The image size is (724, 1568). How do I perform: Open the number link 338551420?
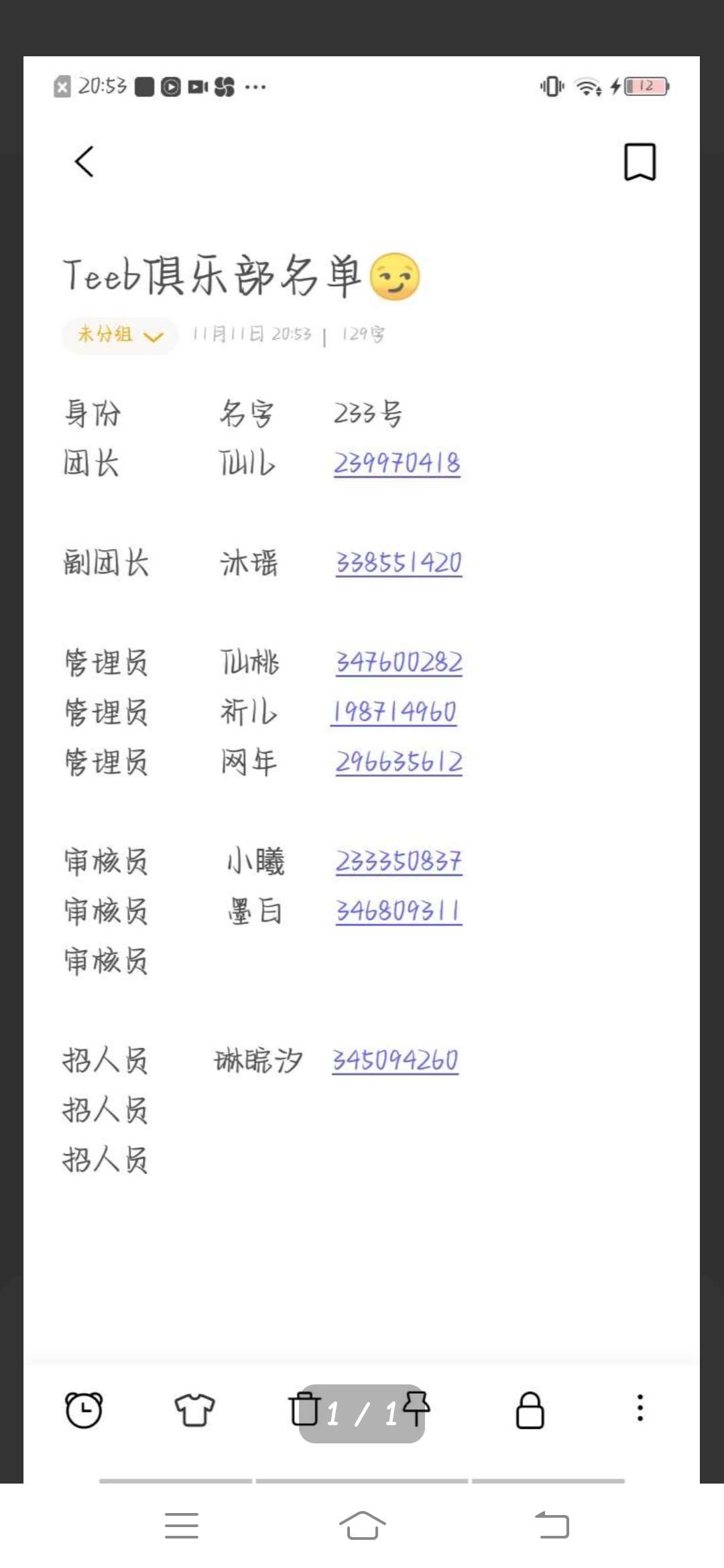(x=399, y=563)
